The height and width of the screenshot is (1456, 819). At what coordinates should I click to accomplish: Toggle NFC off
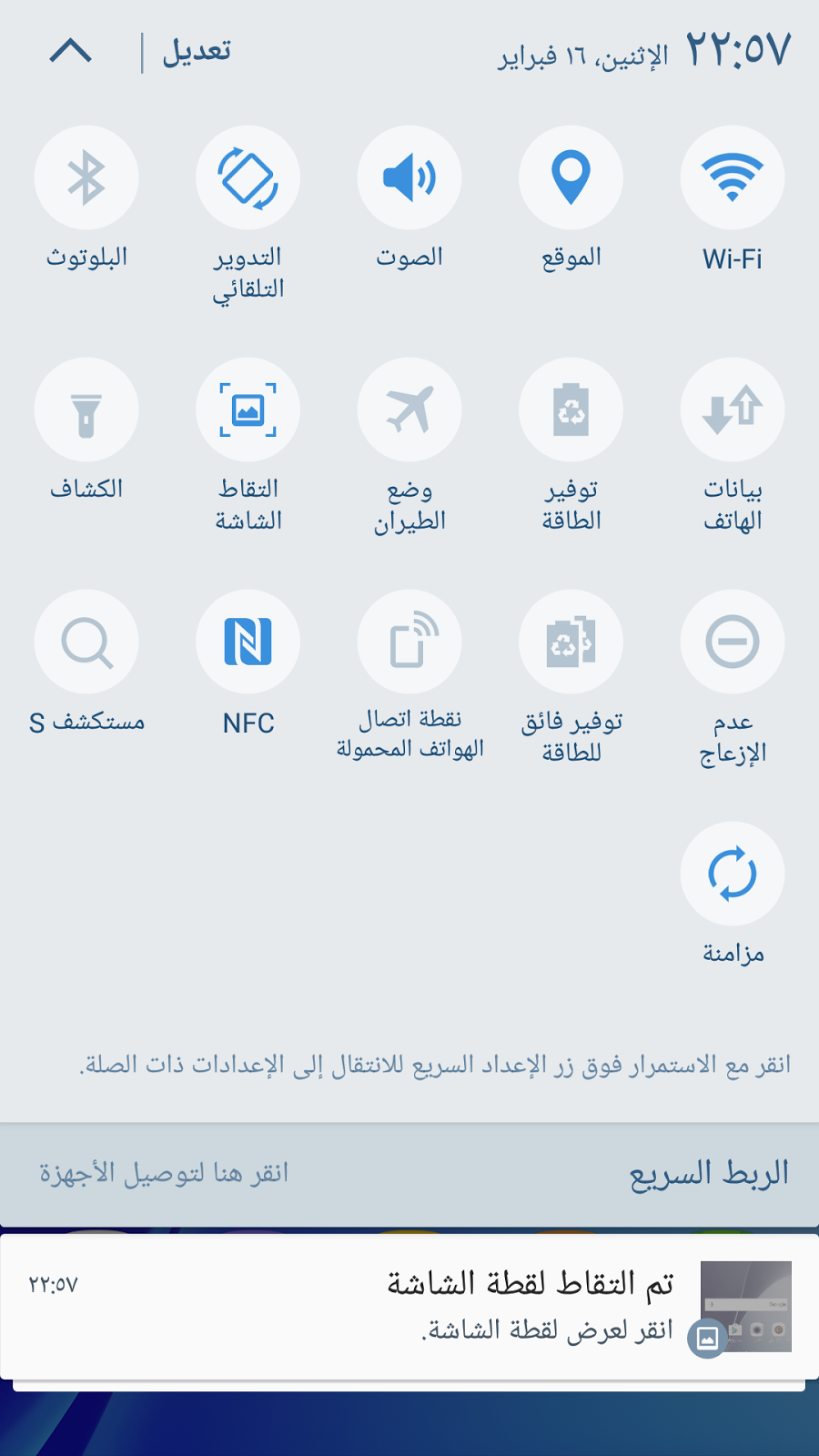click(x=248, y=642)
